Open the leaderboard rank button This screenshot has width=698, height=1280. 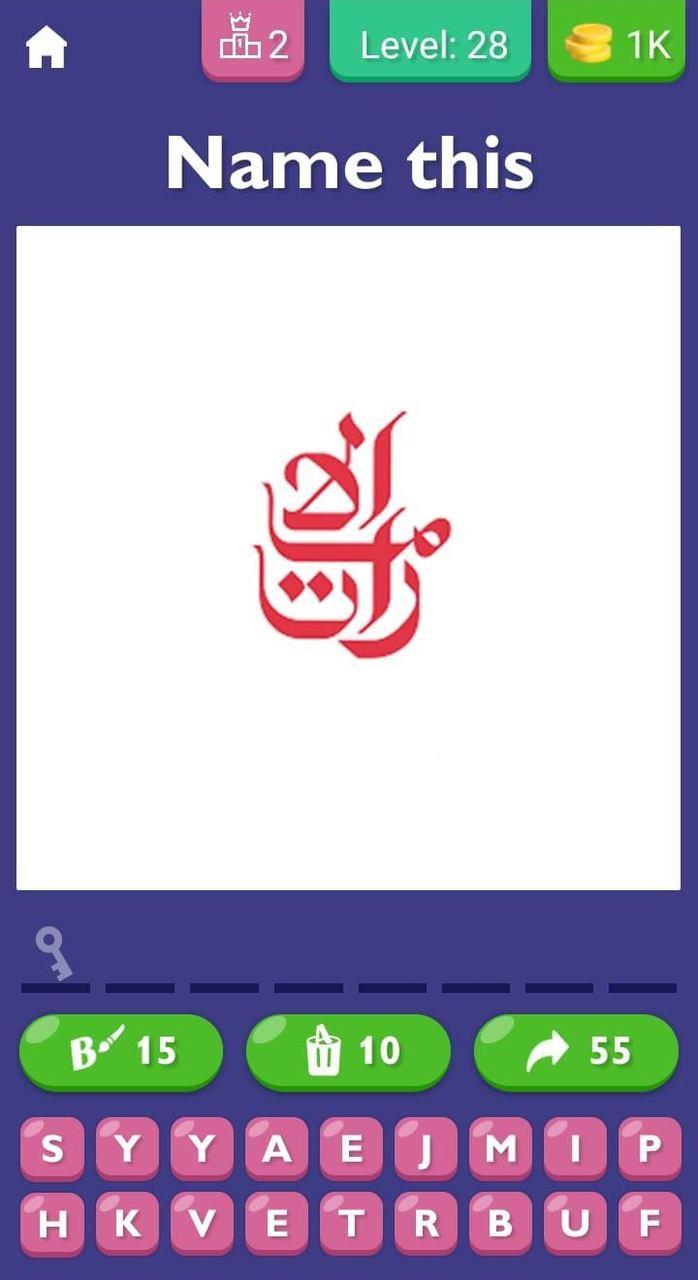[x=253, y=41]
